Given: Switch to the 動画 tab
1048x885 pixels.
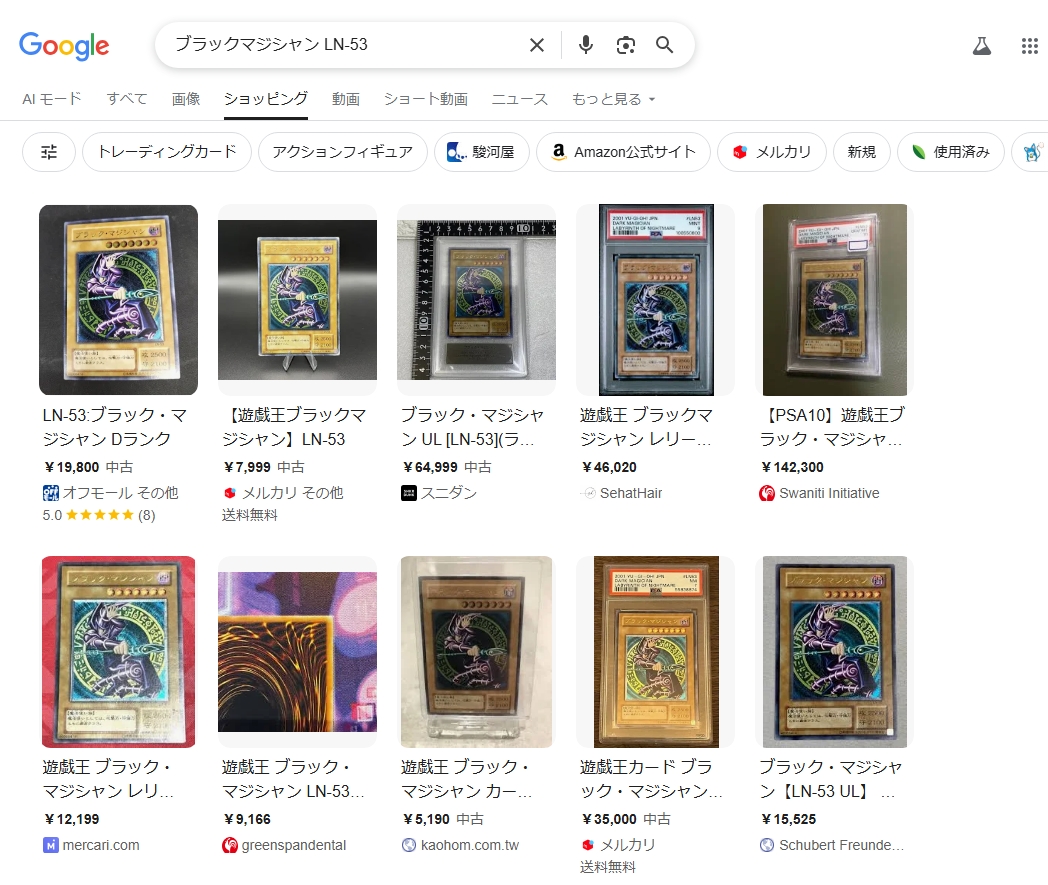Looking at the screenshot, I should click(x=346, y=99).
